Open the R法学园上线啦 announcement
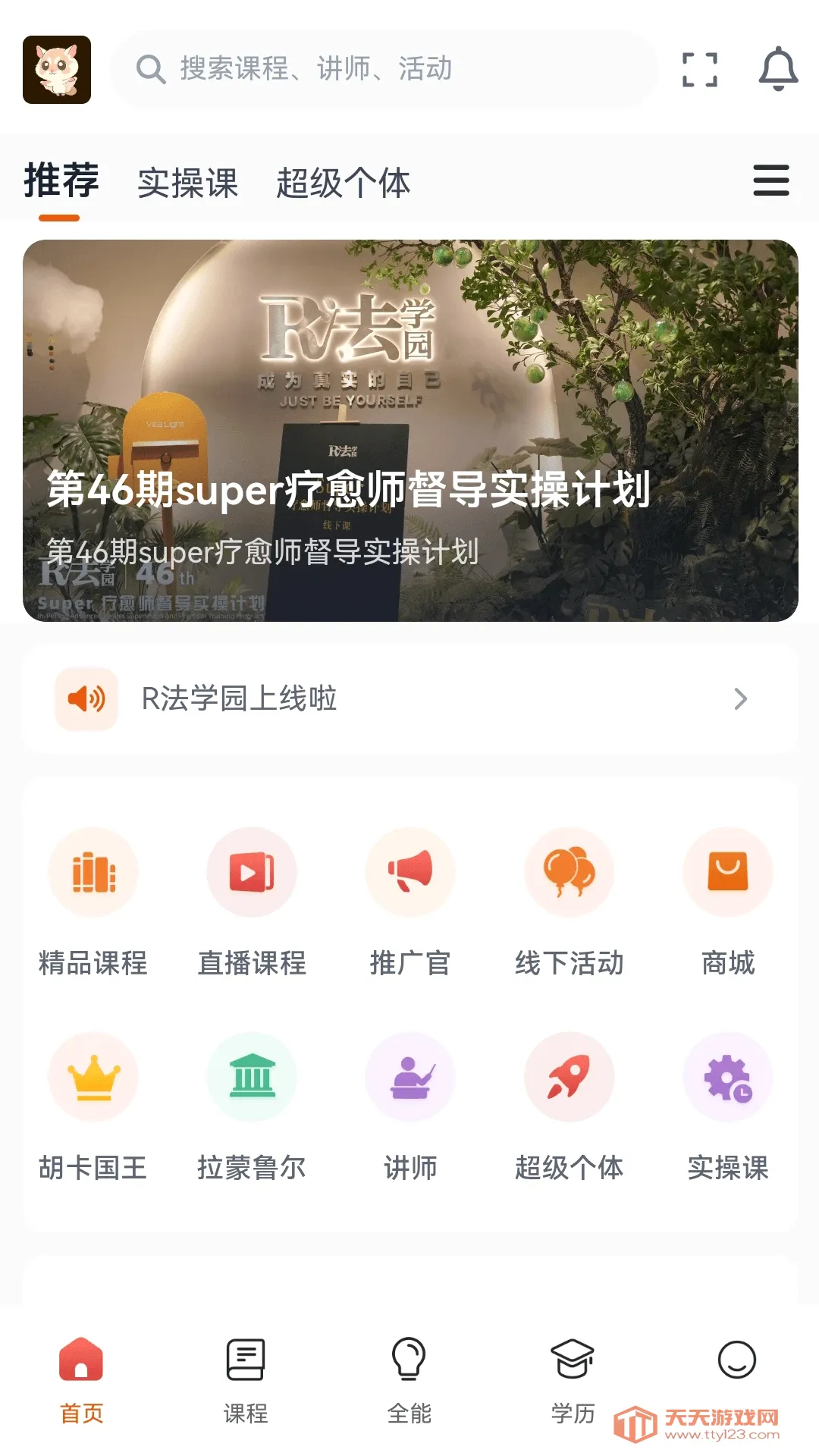819x1456 pixels. (x=410, y=698)
